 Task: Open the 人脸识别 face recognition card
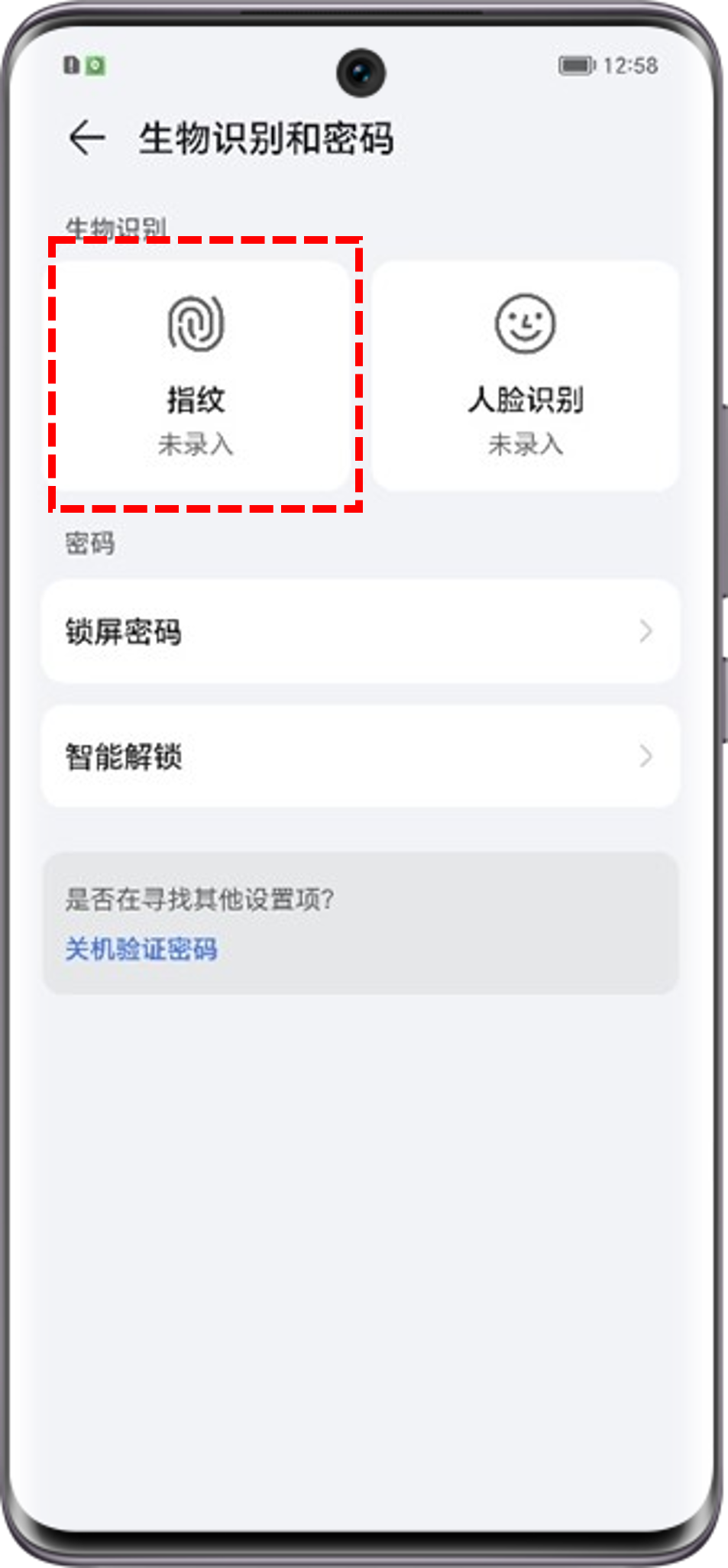tap(526, 376)
